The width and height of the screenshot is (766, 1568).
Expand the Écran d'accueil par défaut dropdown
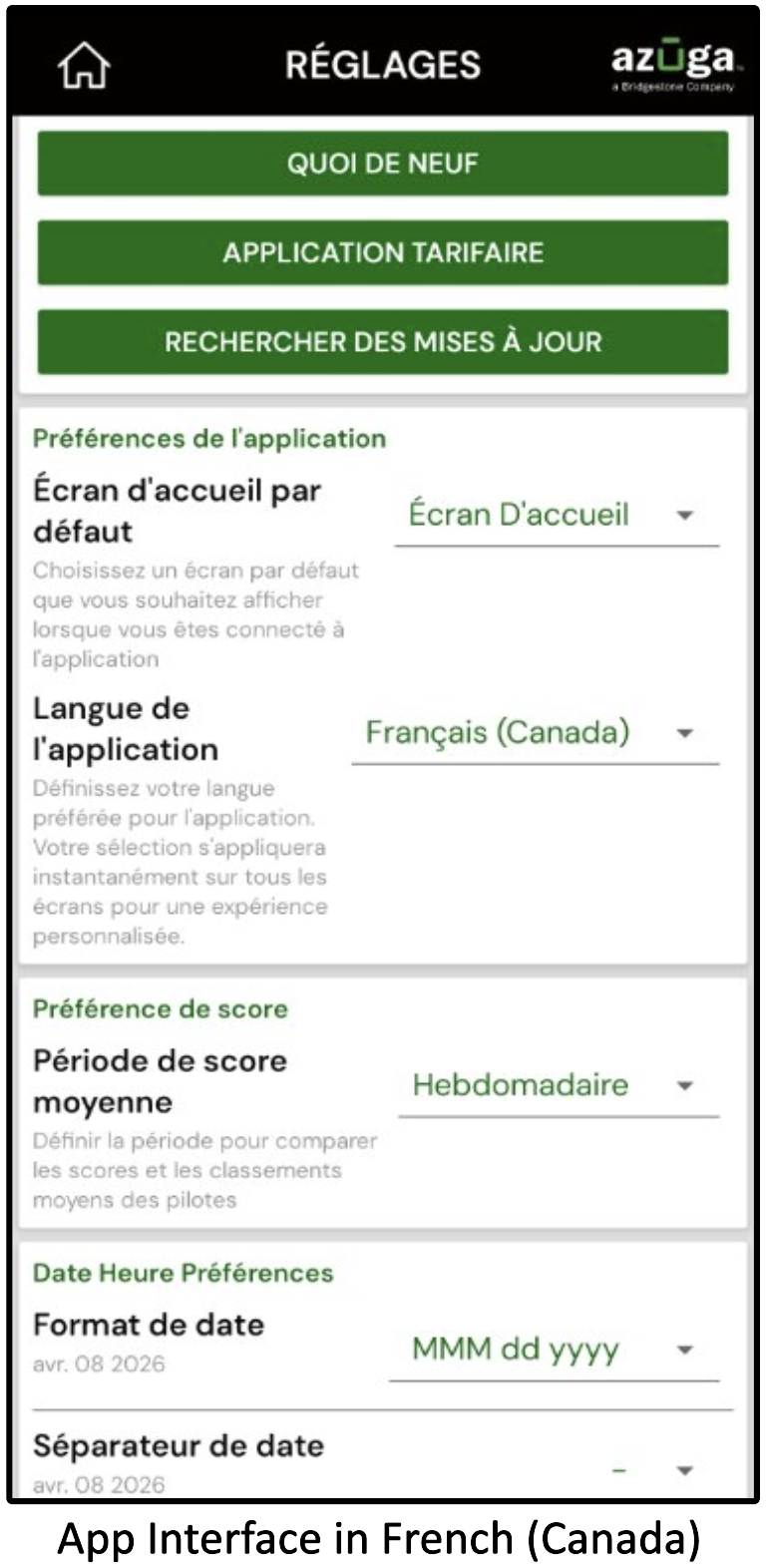point(555,516)
